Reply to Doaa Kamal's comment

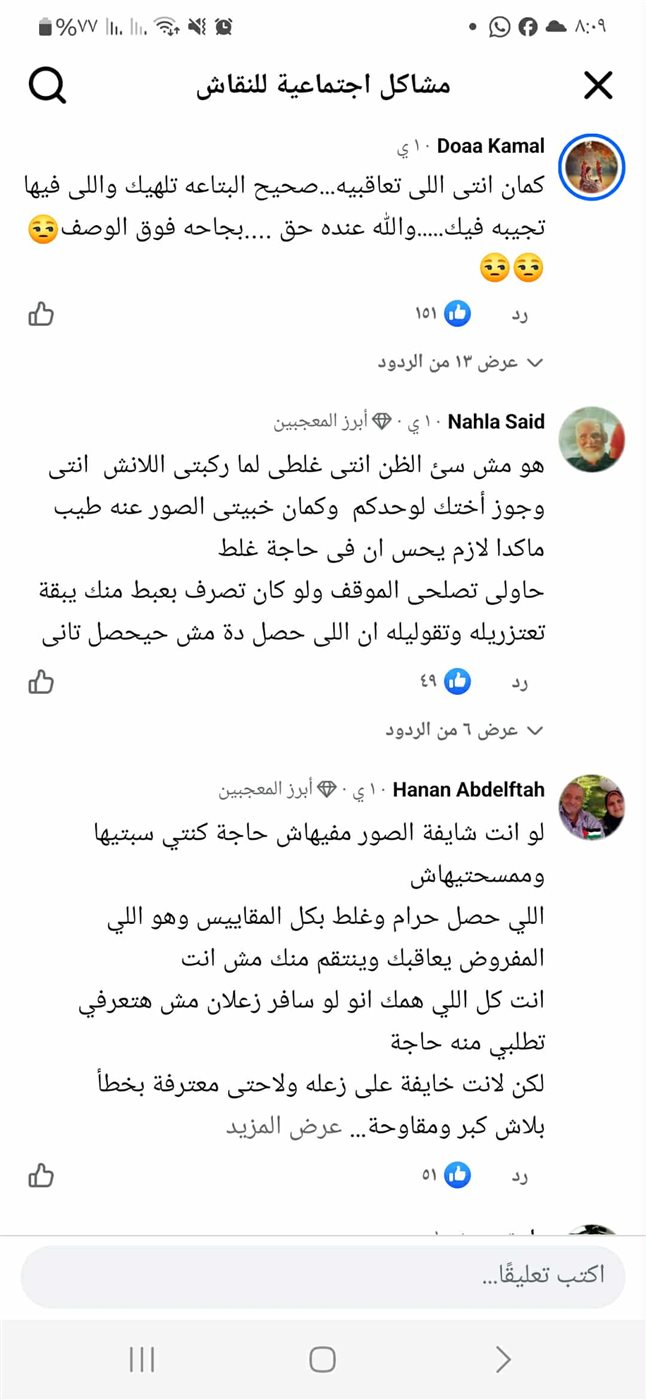pos(520,315)
